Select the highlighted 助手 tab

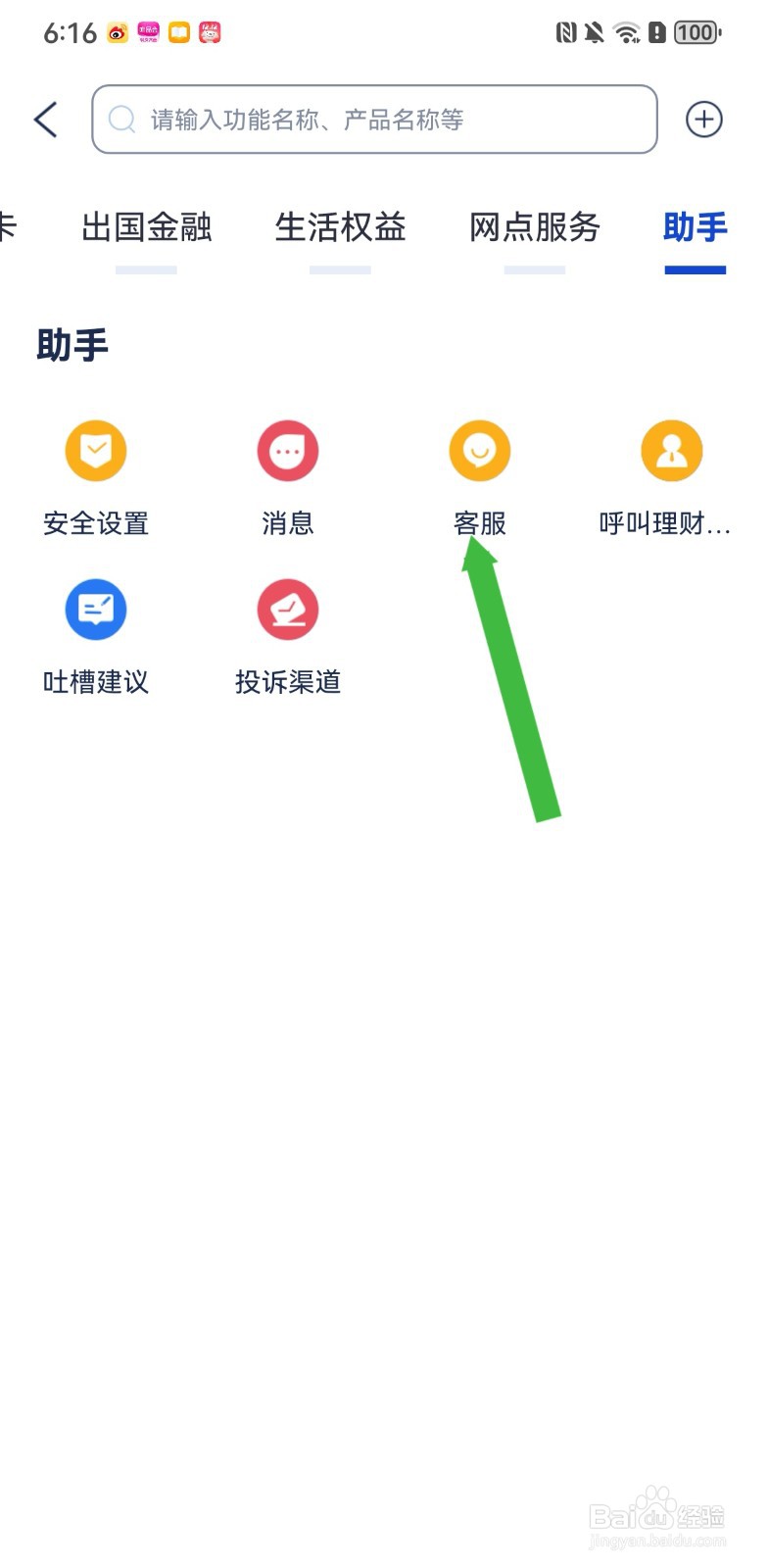pyautogui.click(x=695, y=227)
